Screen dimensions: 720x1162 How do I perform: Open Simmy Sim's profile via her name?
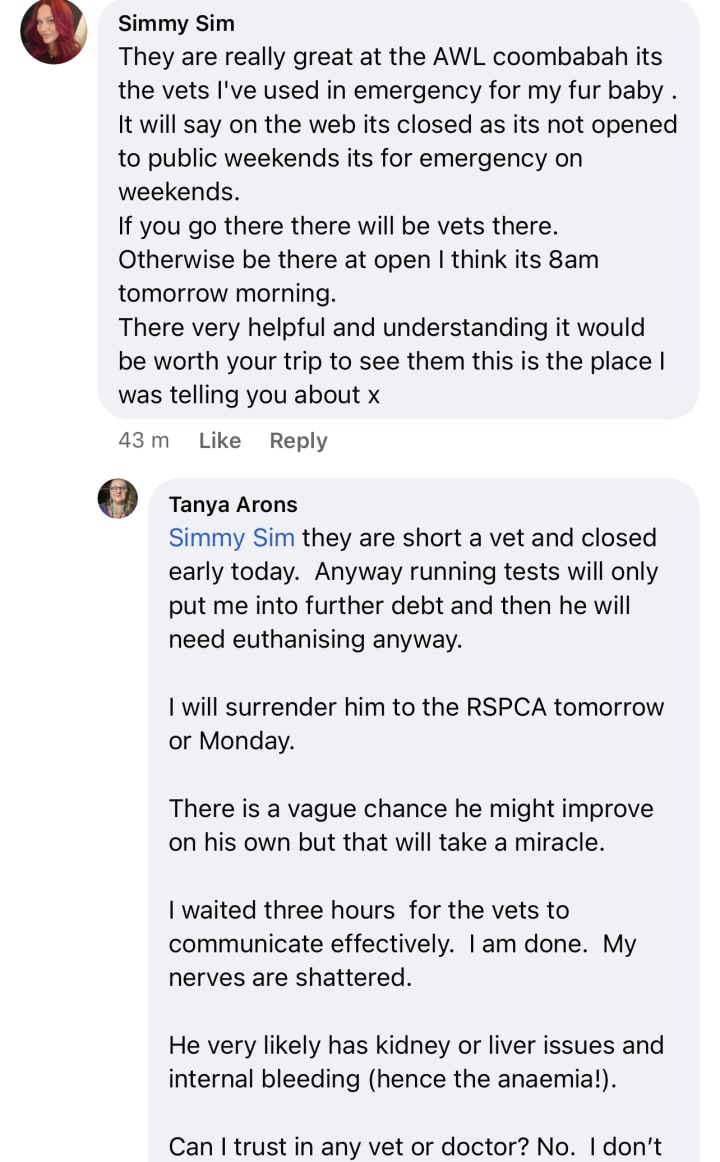tap(176, 23)
